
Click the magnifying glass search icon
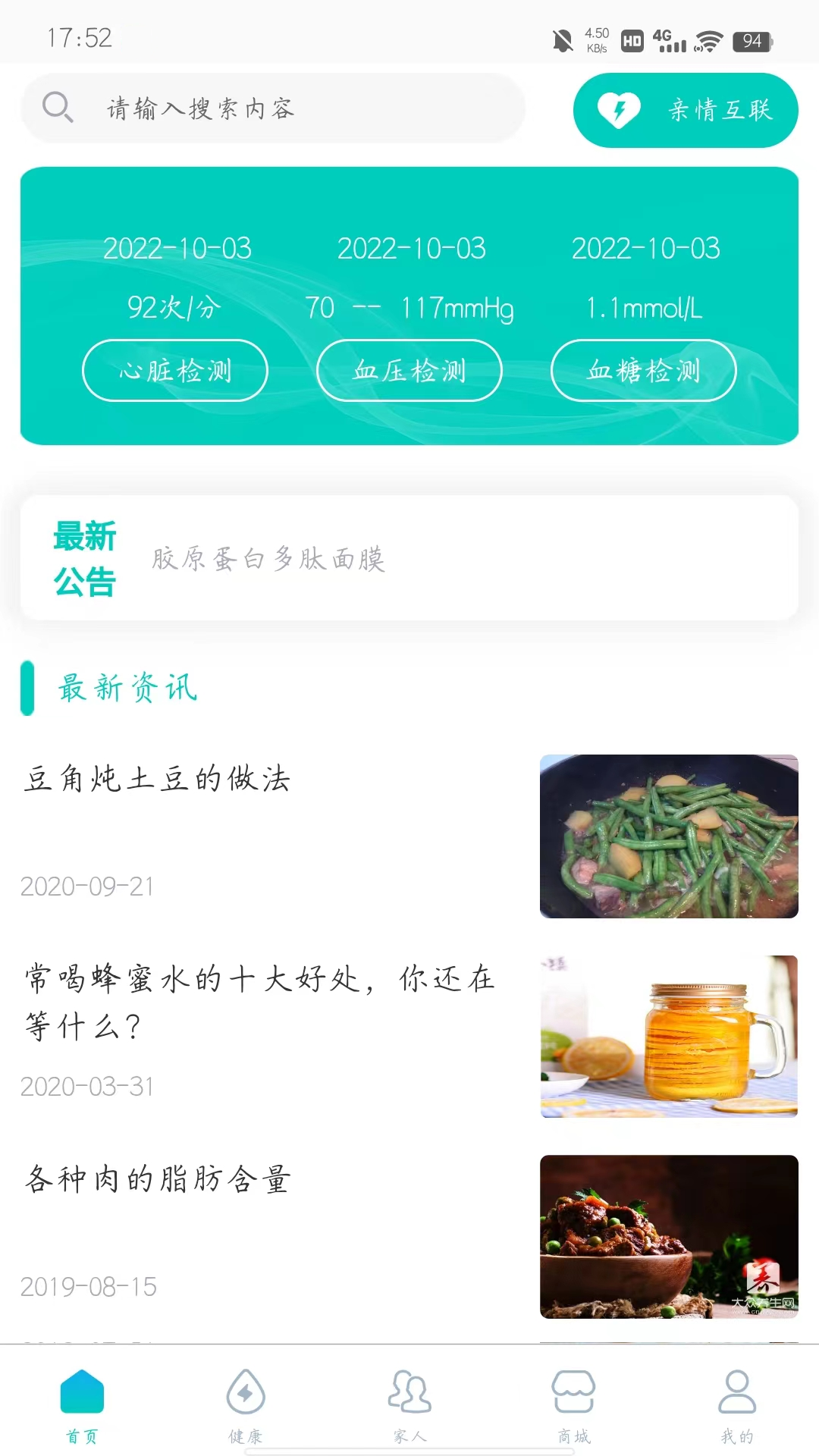(x=58, y=108)
